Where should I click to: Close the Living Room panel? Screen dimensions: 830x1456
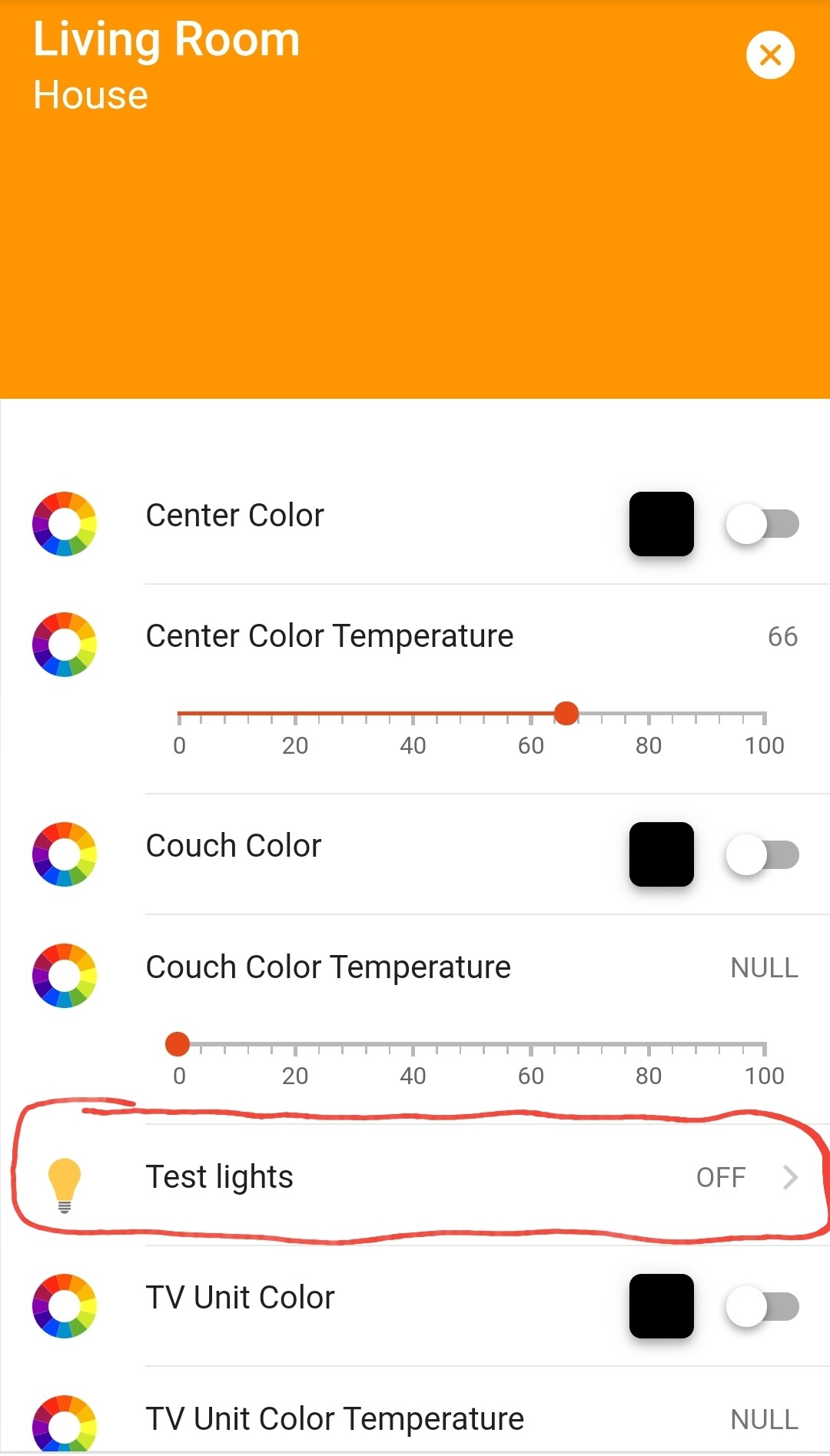click(x=770, y=55)
